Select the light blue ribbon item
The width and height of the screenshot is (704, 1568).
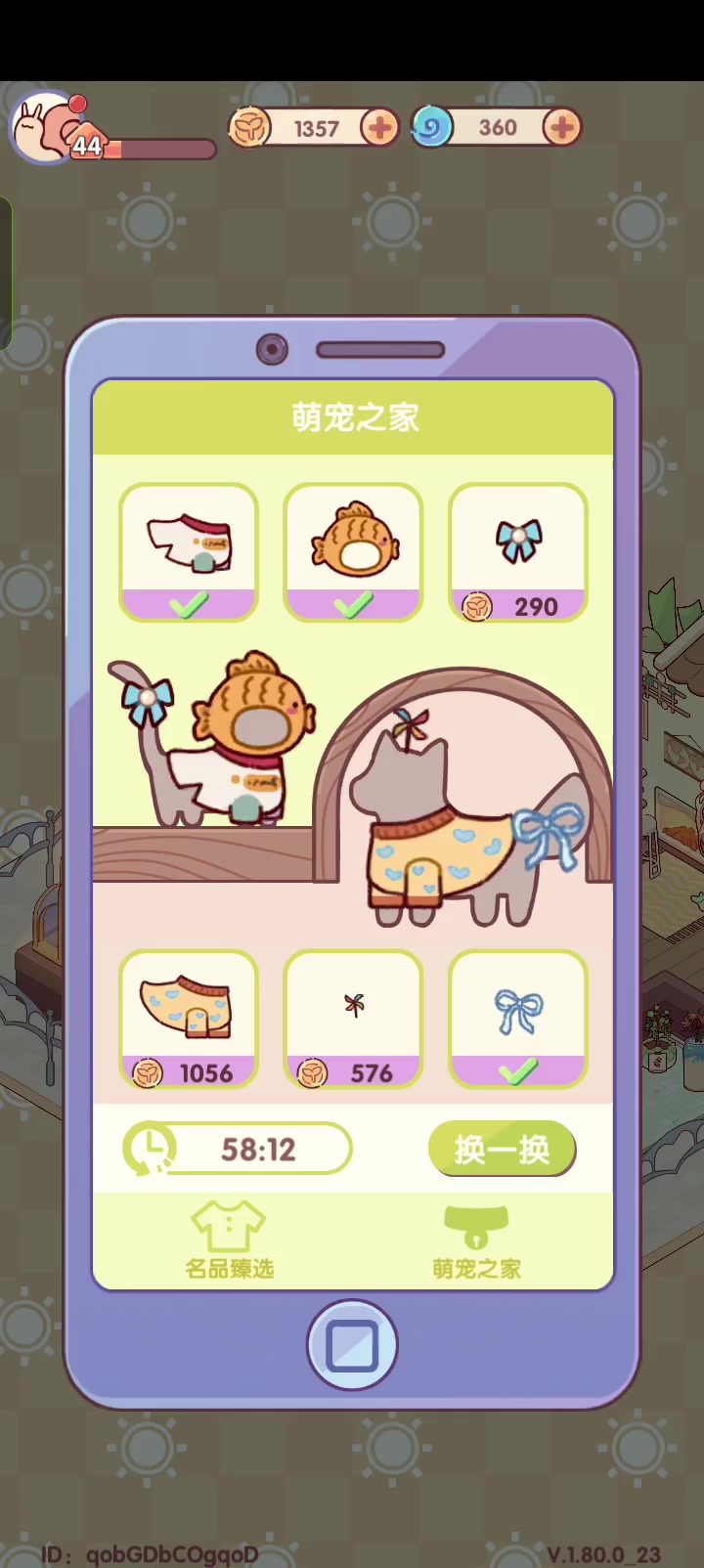518,1020
